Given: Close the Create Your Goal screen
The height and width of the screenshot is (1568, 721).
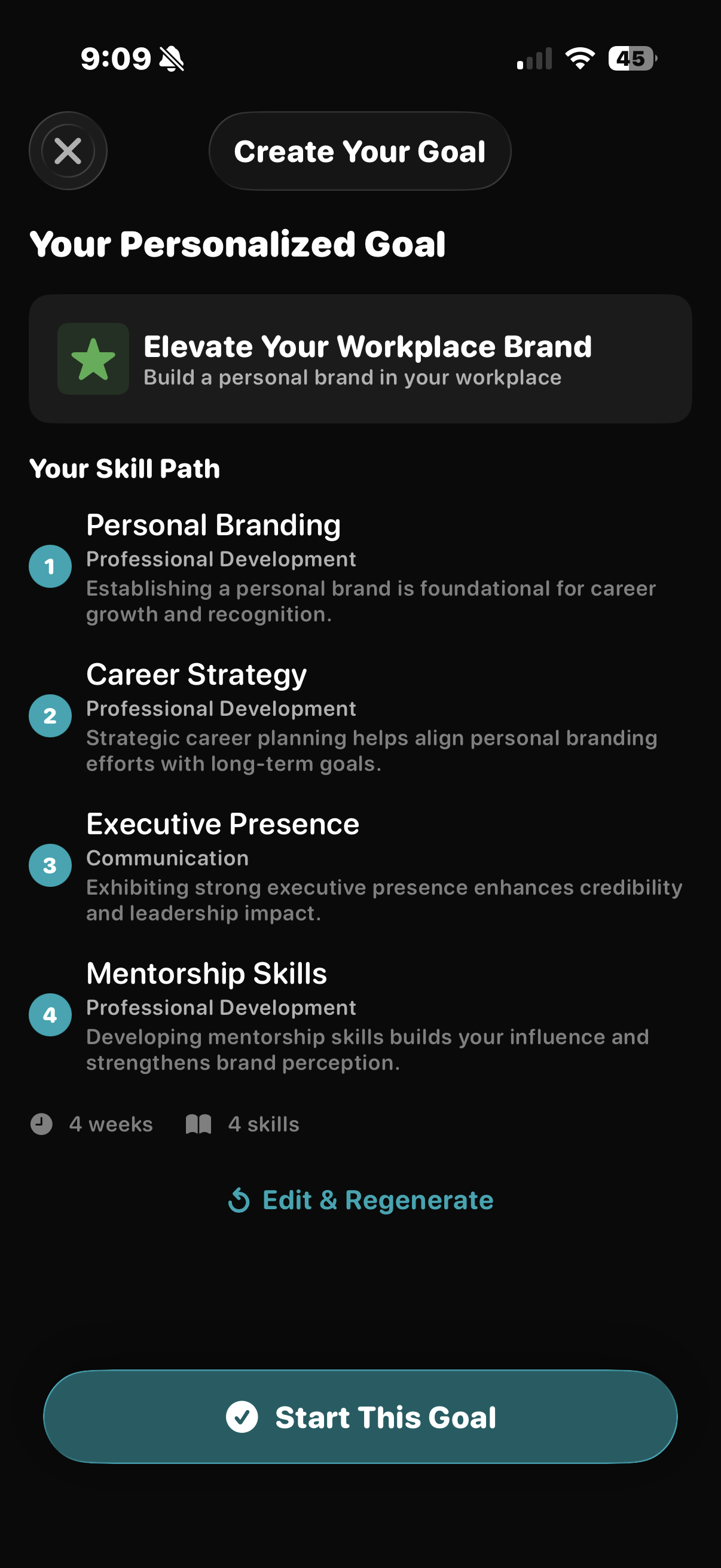Looking at the screenshot, I should [x=68, y=150].
